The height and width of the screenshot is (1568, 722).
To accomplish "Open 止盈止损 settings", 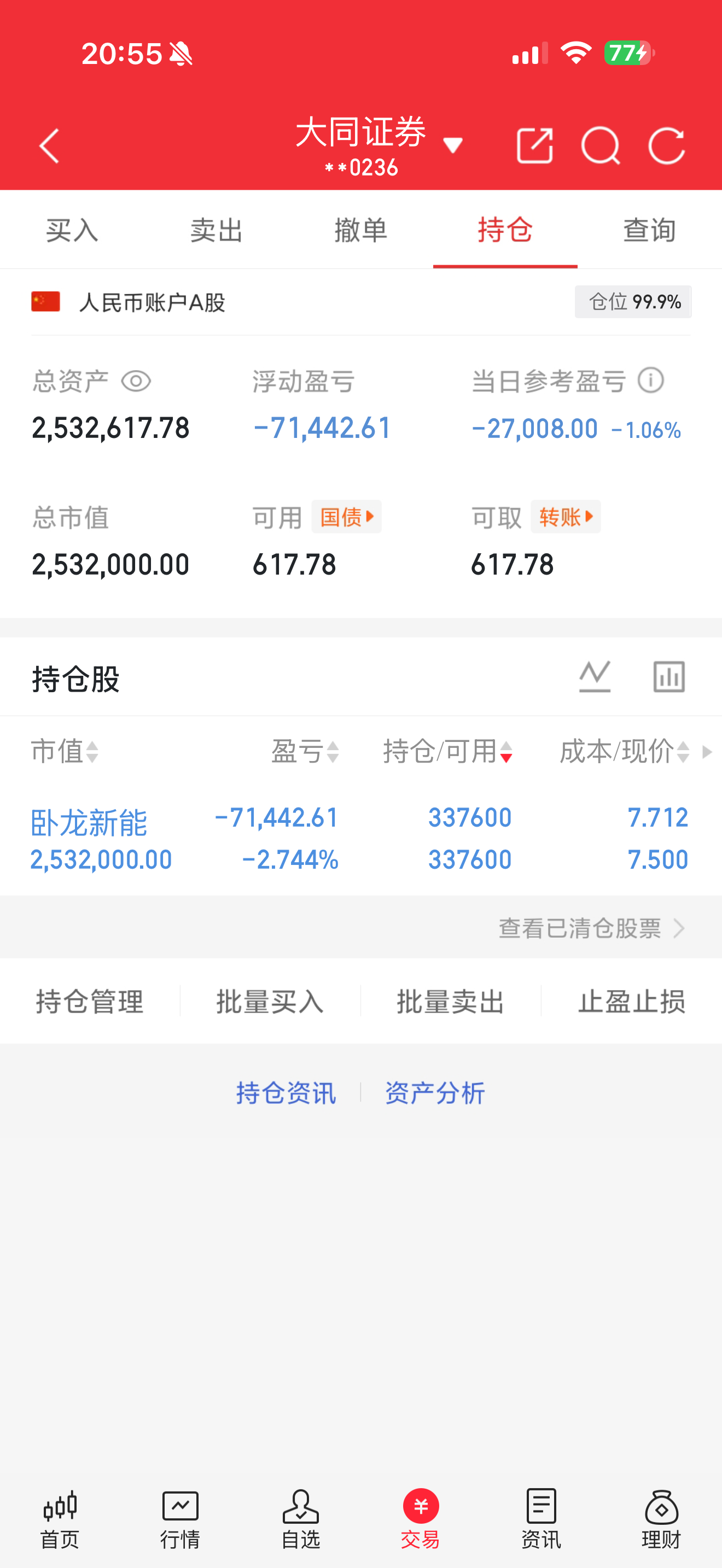I will click(x=631, y=1001).
